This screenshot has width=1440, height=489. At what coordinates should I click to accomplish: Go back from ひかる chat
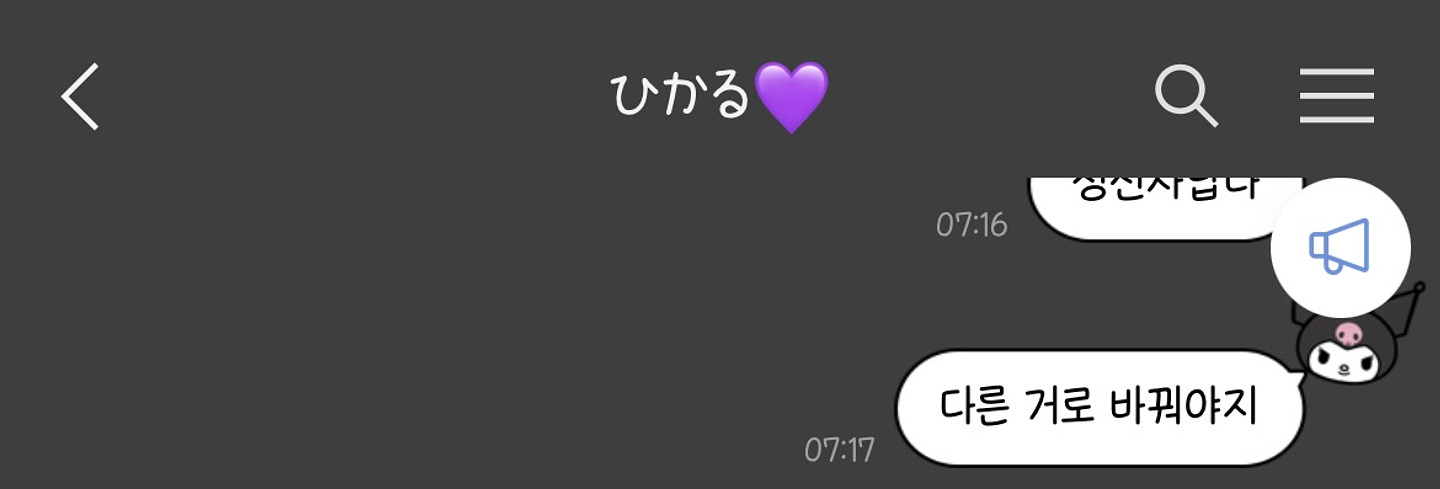pyautogui.click(x=80, y=96)
